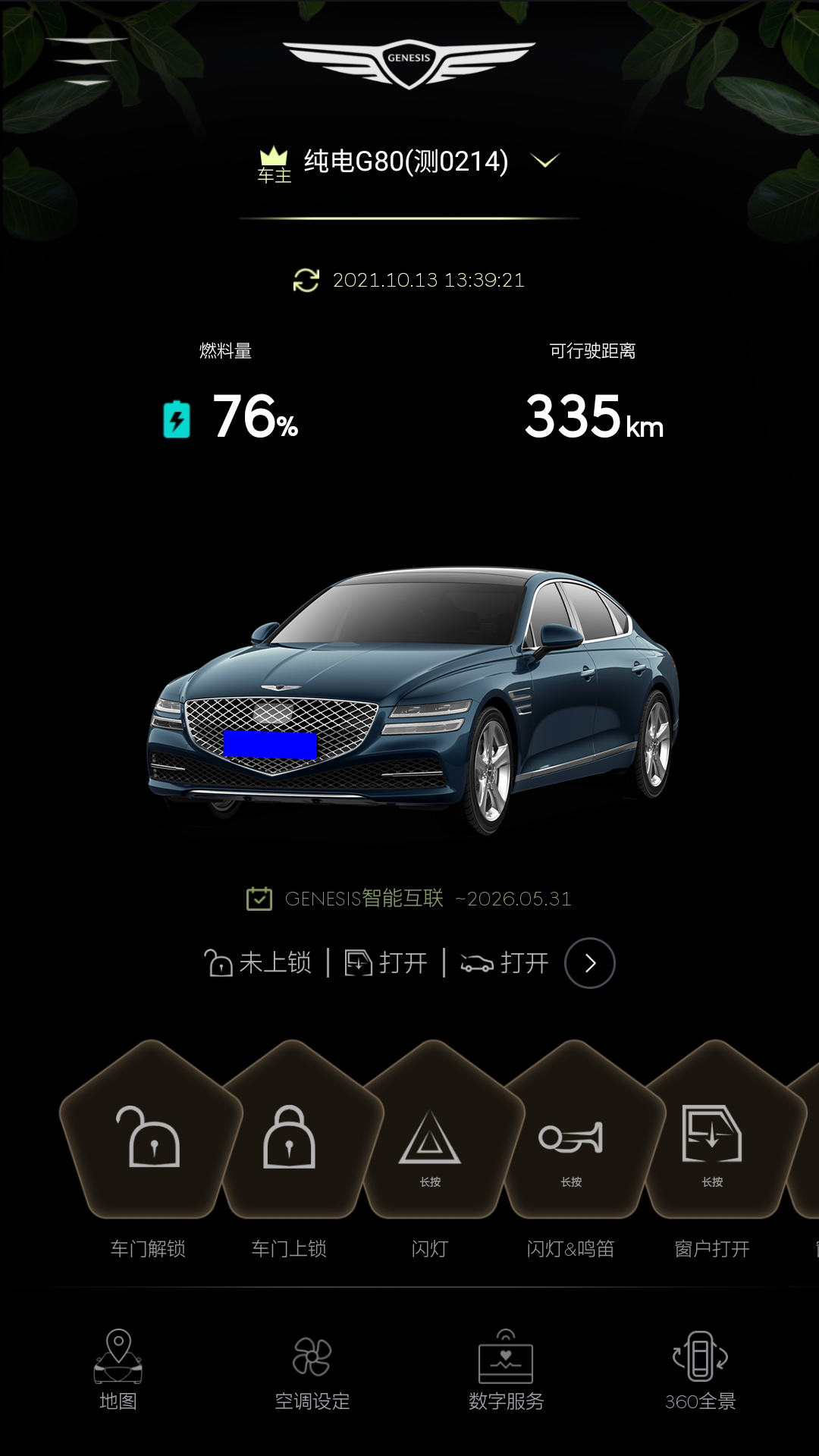This screenshot has width=819, height=1456.
Task: Open the hamburger drawer menu
Action: click(x=86, y=61)
